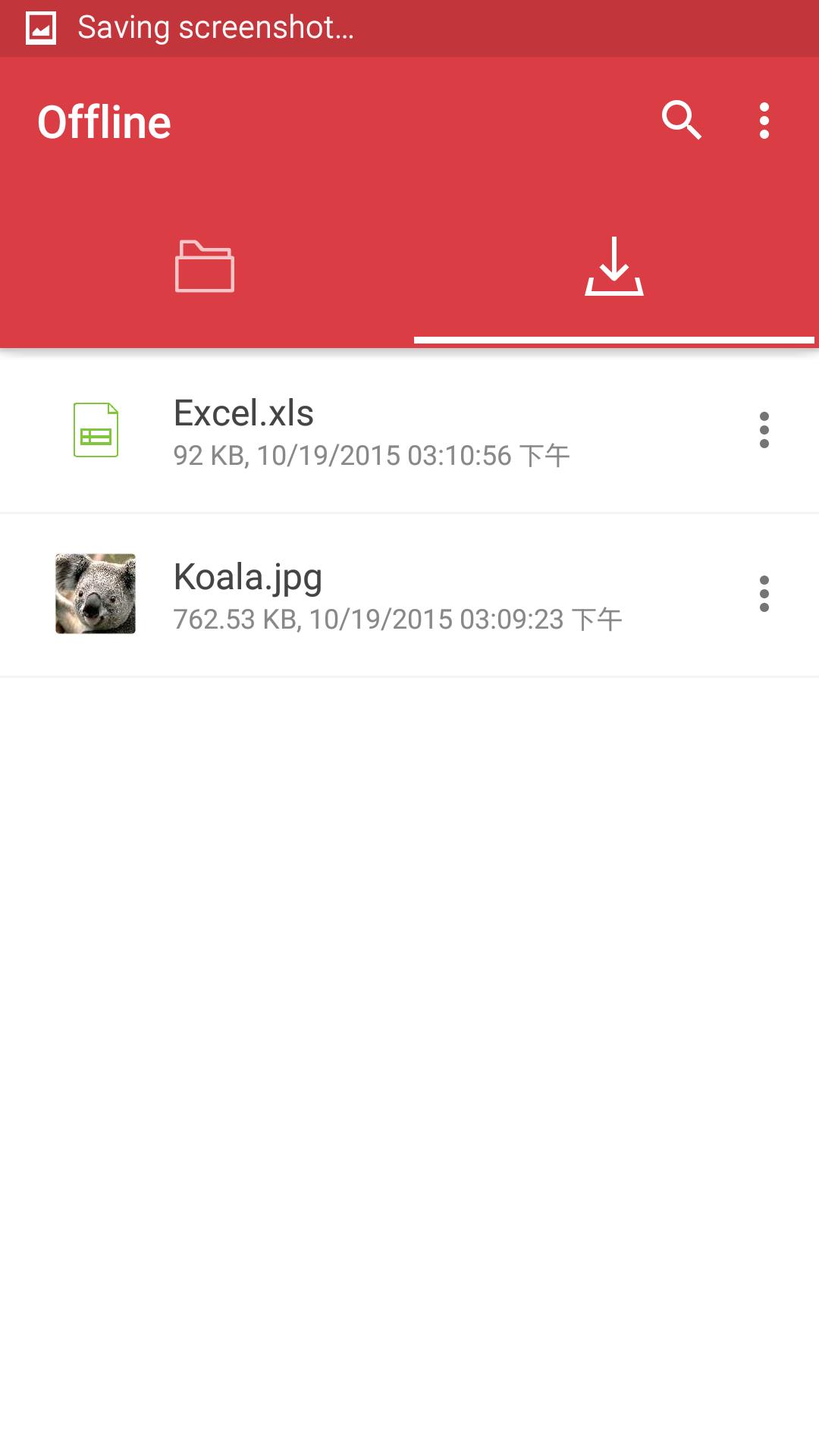Open the Excel.xls file
The height and width of the screenshot is (1456, 819).
coord(372,431)
